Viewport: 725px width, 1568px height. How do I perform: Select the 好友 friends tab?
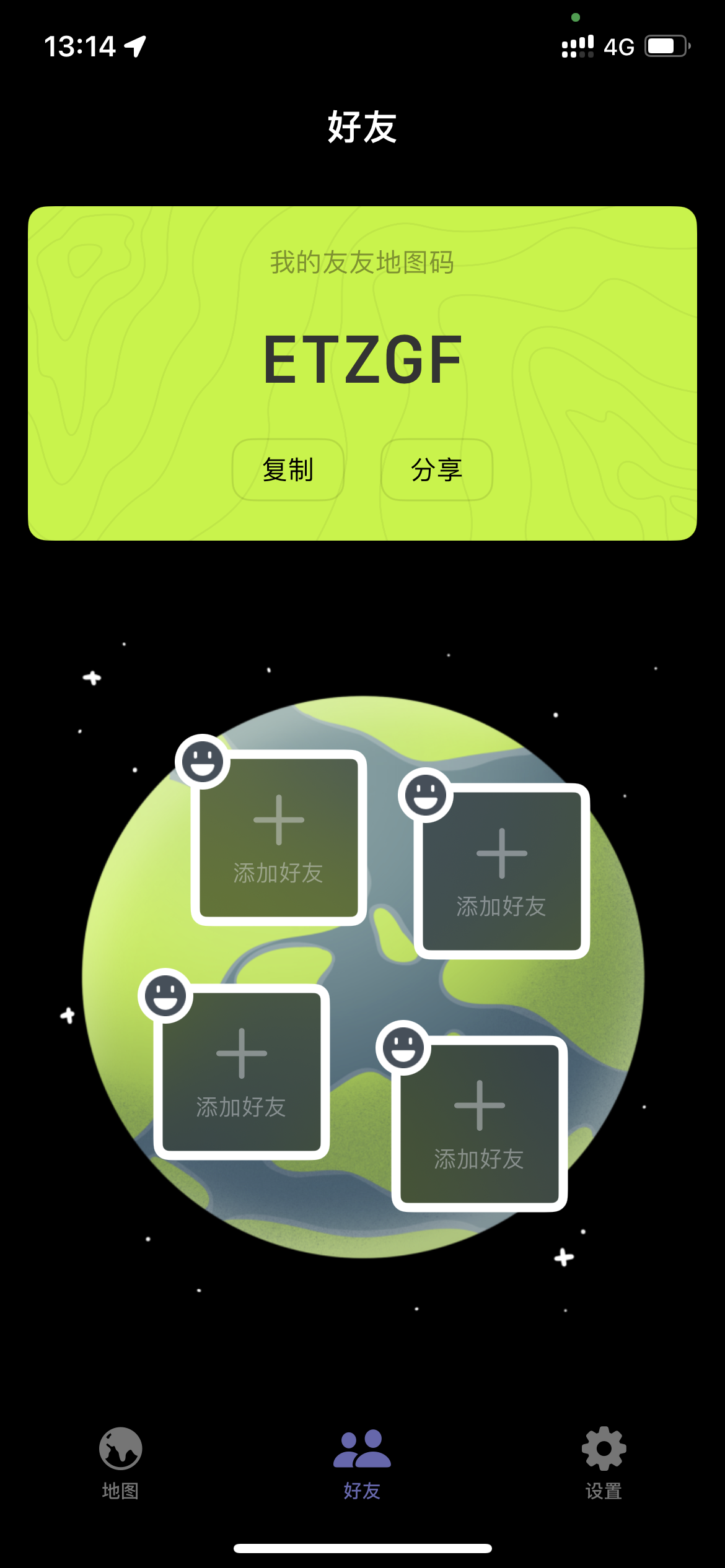[x=362, y=1464]
